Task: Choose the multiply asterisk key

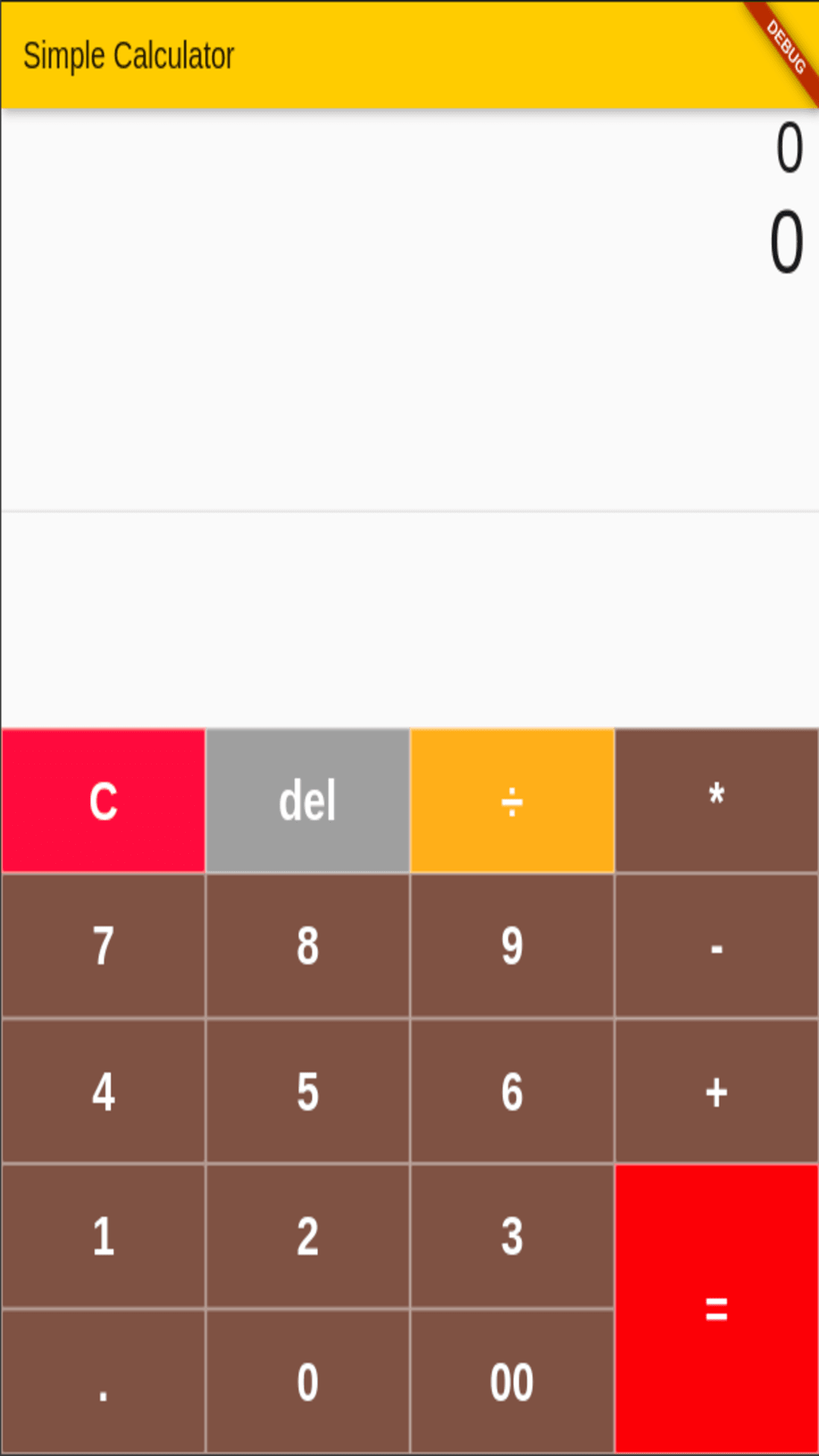Action: [x=717, y=801]
